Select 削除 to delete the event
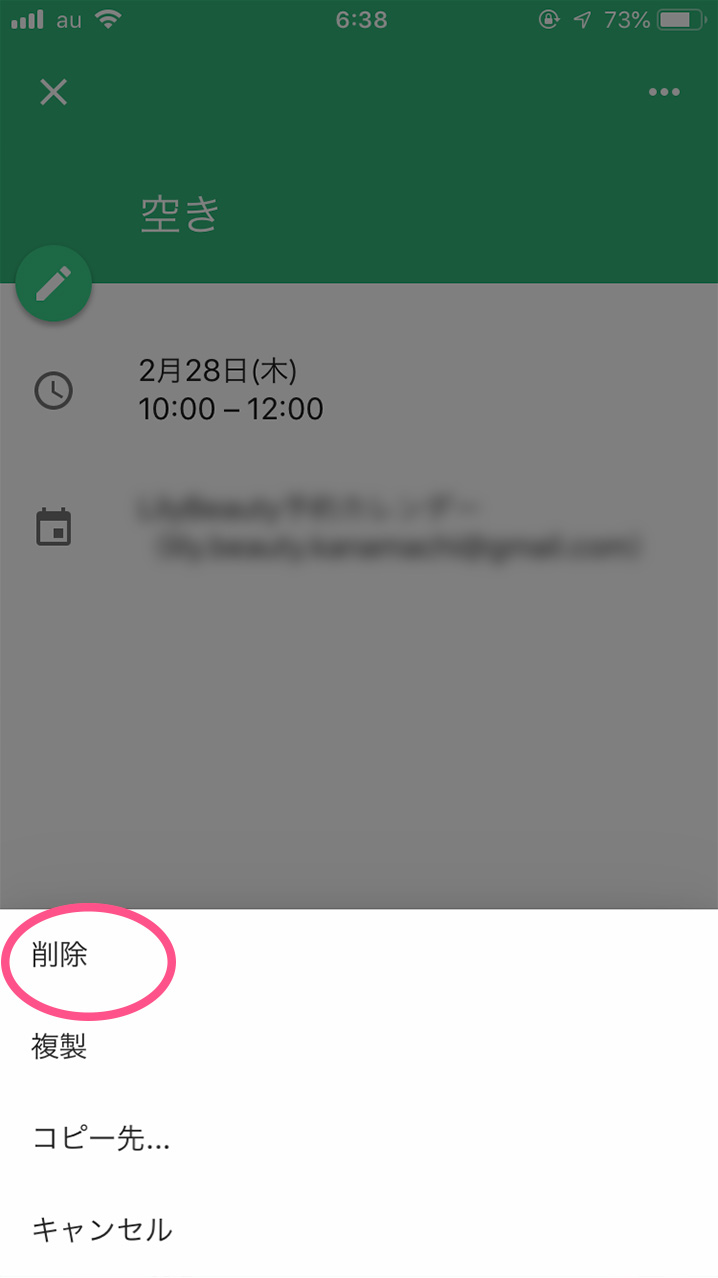 (x=359, y=955)
